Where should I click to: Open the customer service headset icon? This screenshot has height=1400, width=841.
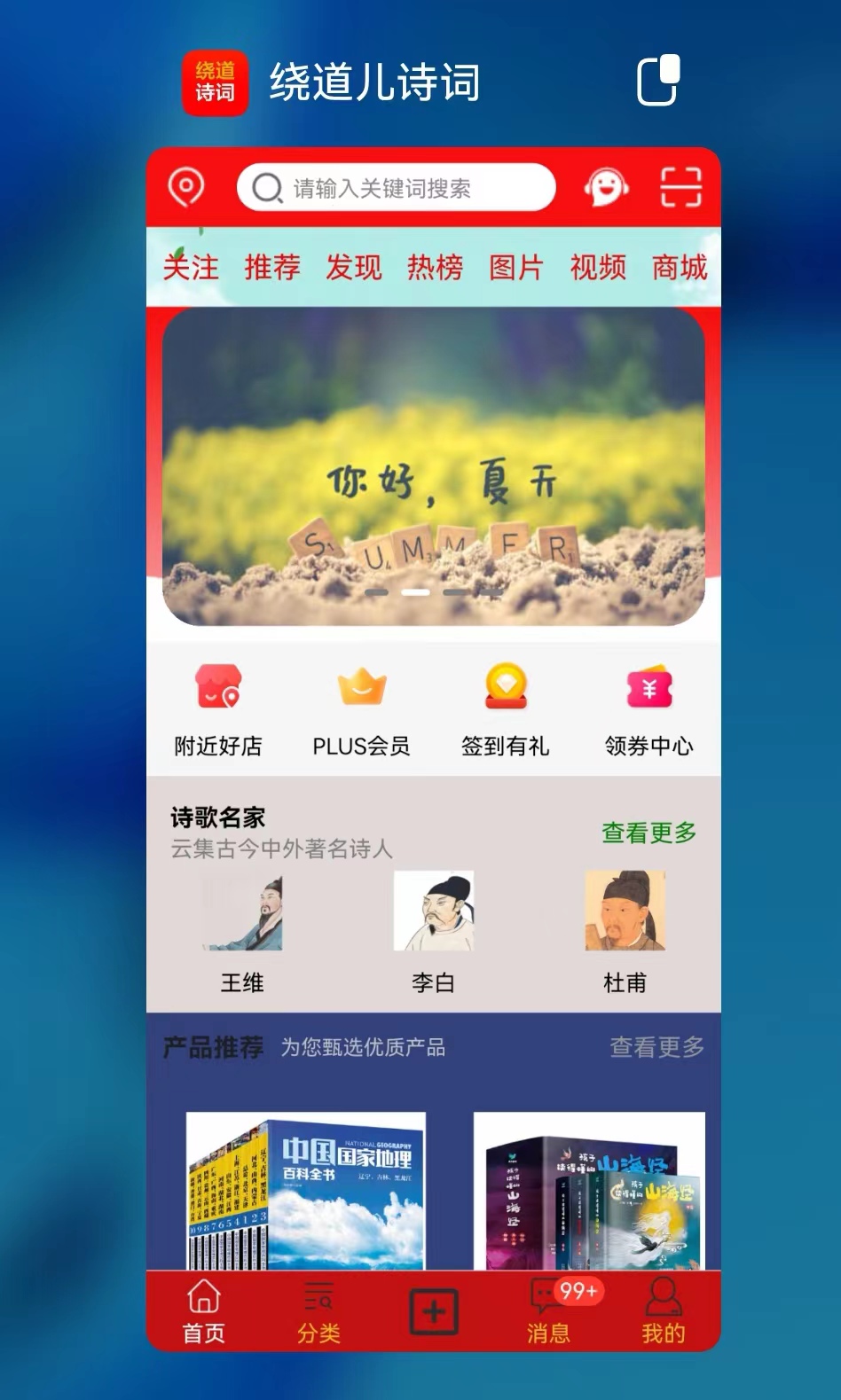coord(607,187)
